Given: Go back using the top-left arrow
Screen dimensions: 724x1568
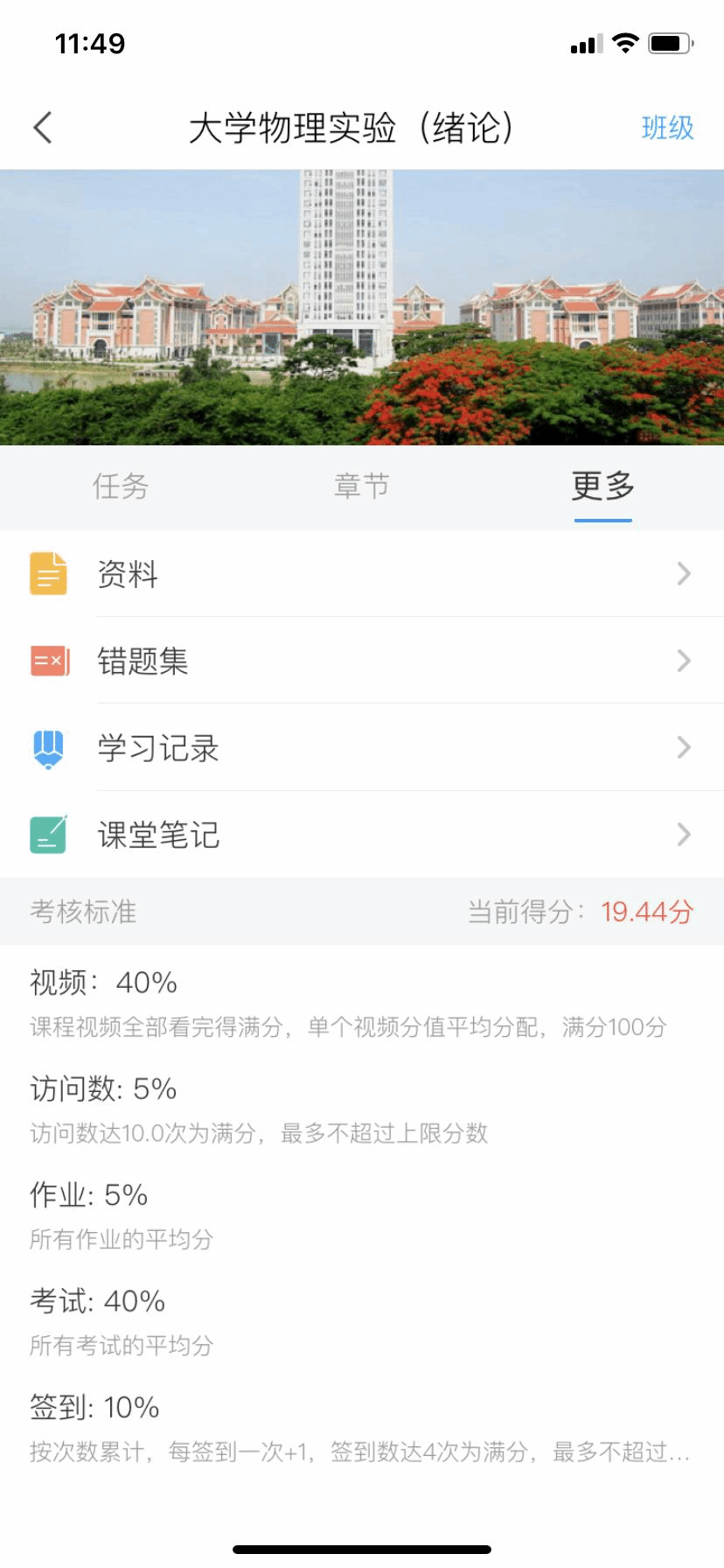Looking at the screenshot, I should pyautogui.click(x=43, y=128).
